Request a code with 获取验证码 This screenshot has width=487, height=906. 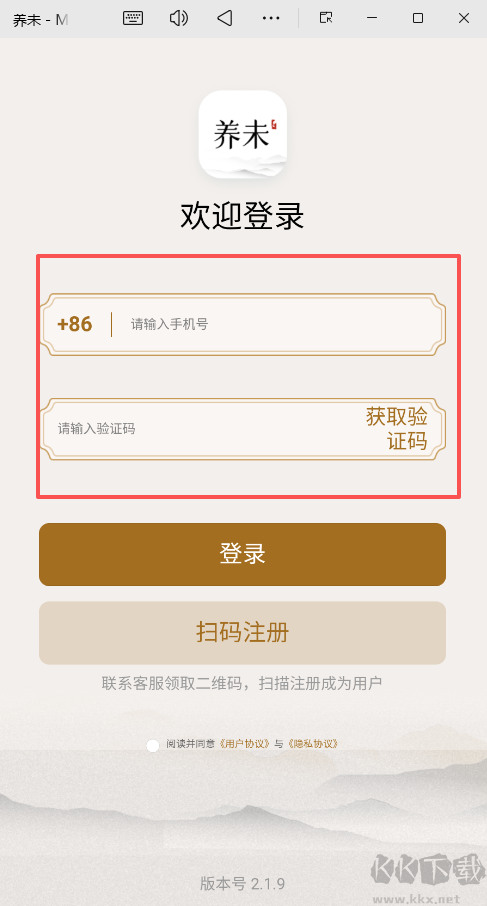coord(397,428)
